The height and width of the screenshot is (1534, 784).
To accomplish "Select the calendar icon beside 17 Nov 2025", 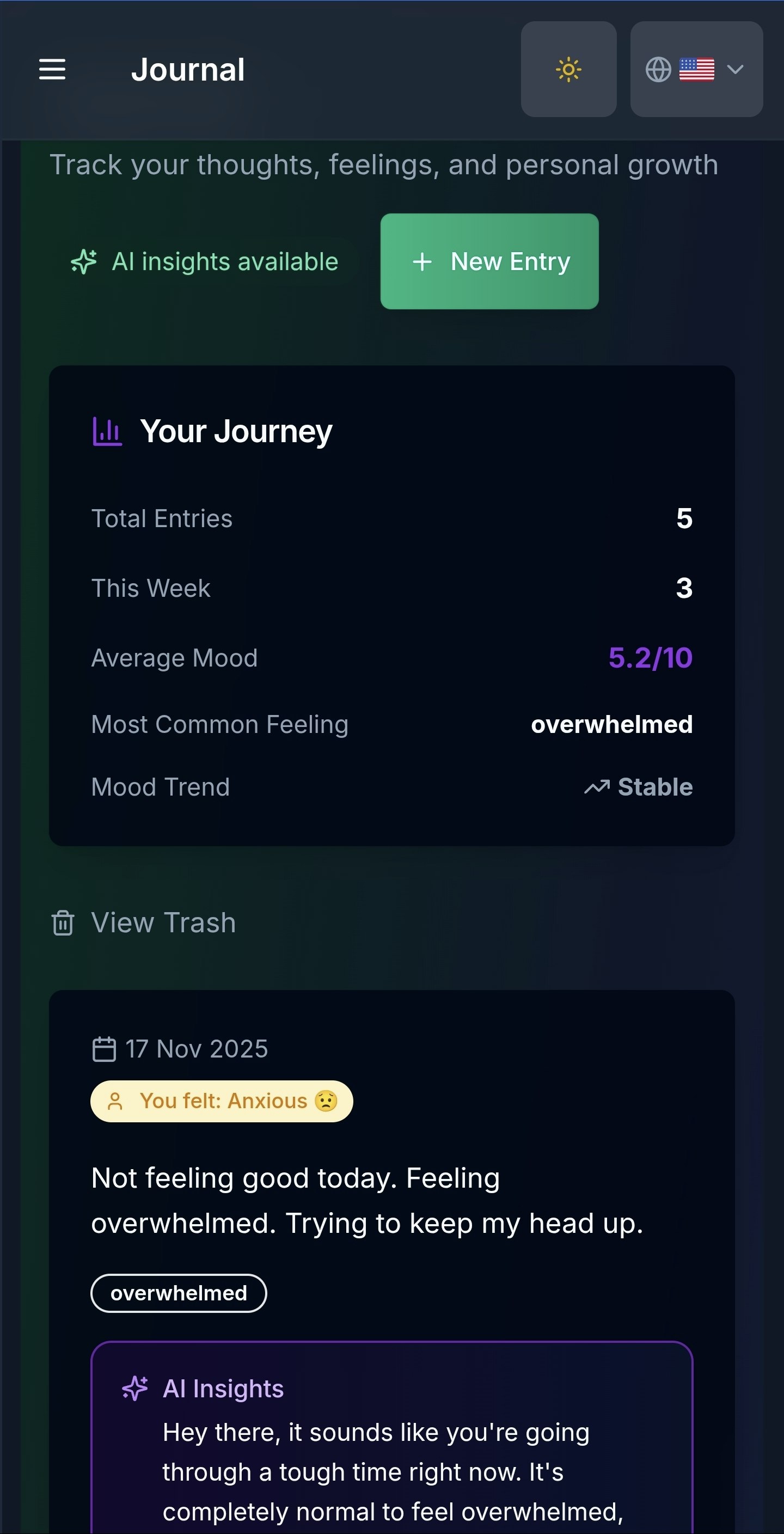I will (104, 1049).
